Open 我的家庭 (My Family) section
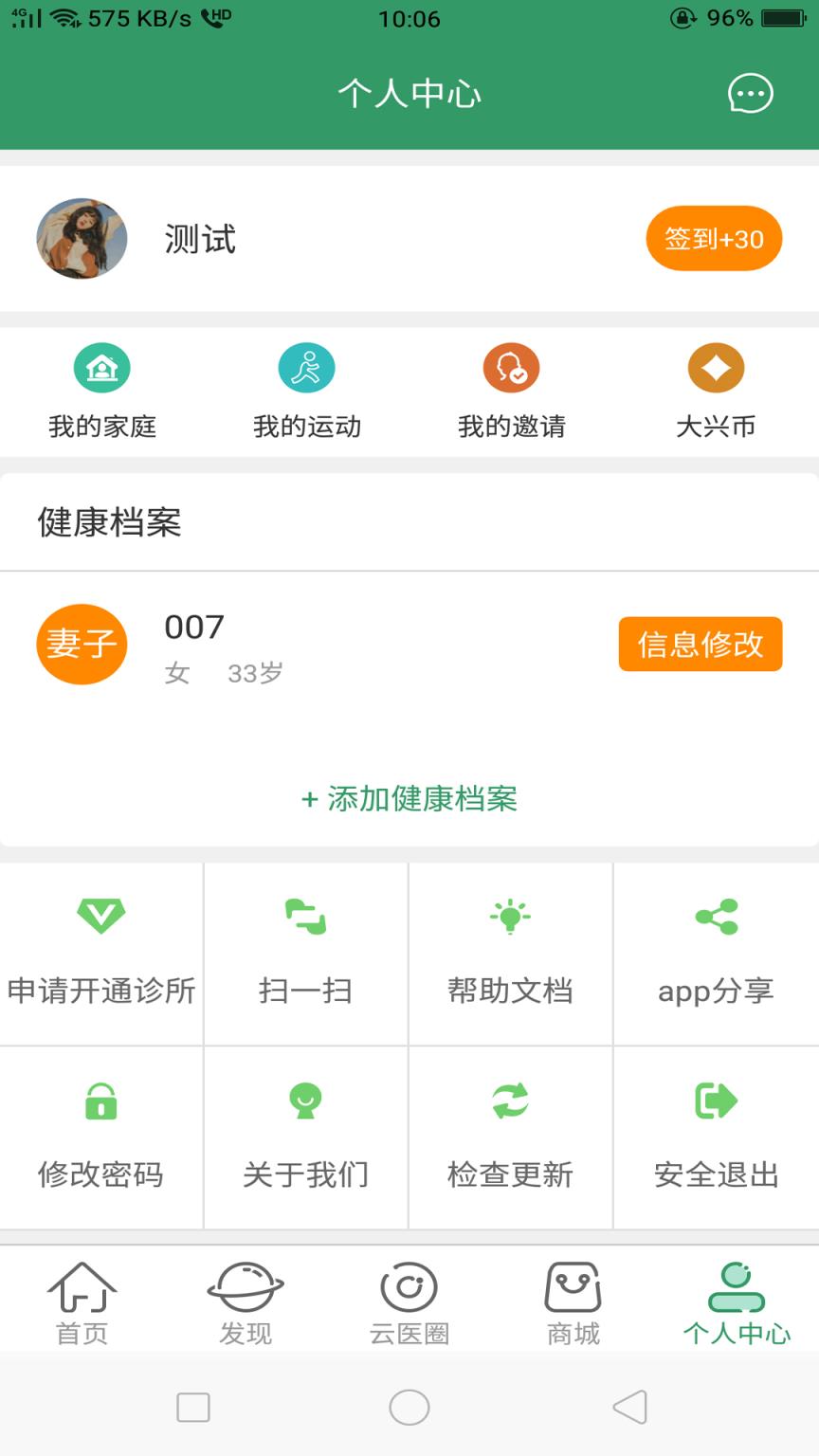The image size is (819, 1456). 101,389
